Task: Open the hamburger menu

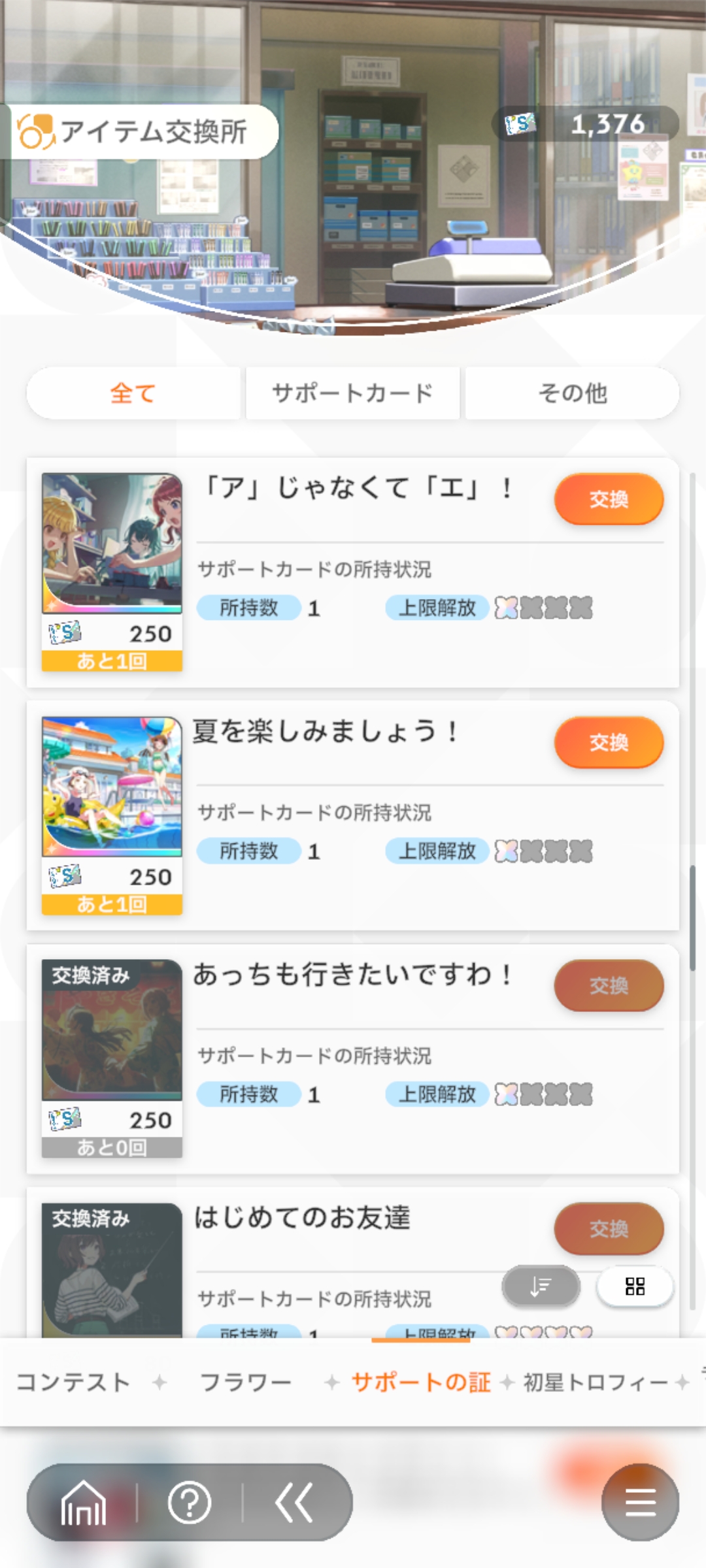Action: coord(640,1502)
